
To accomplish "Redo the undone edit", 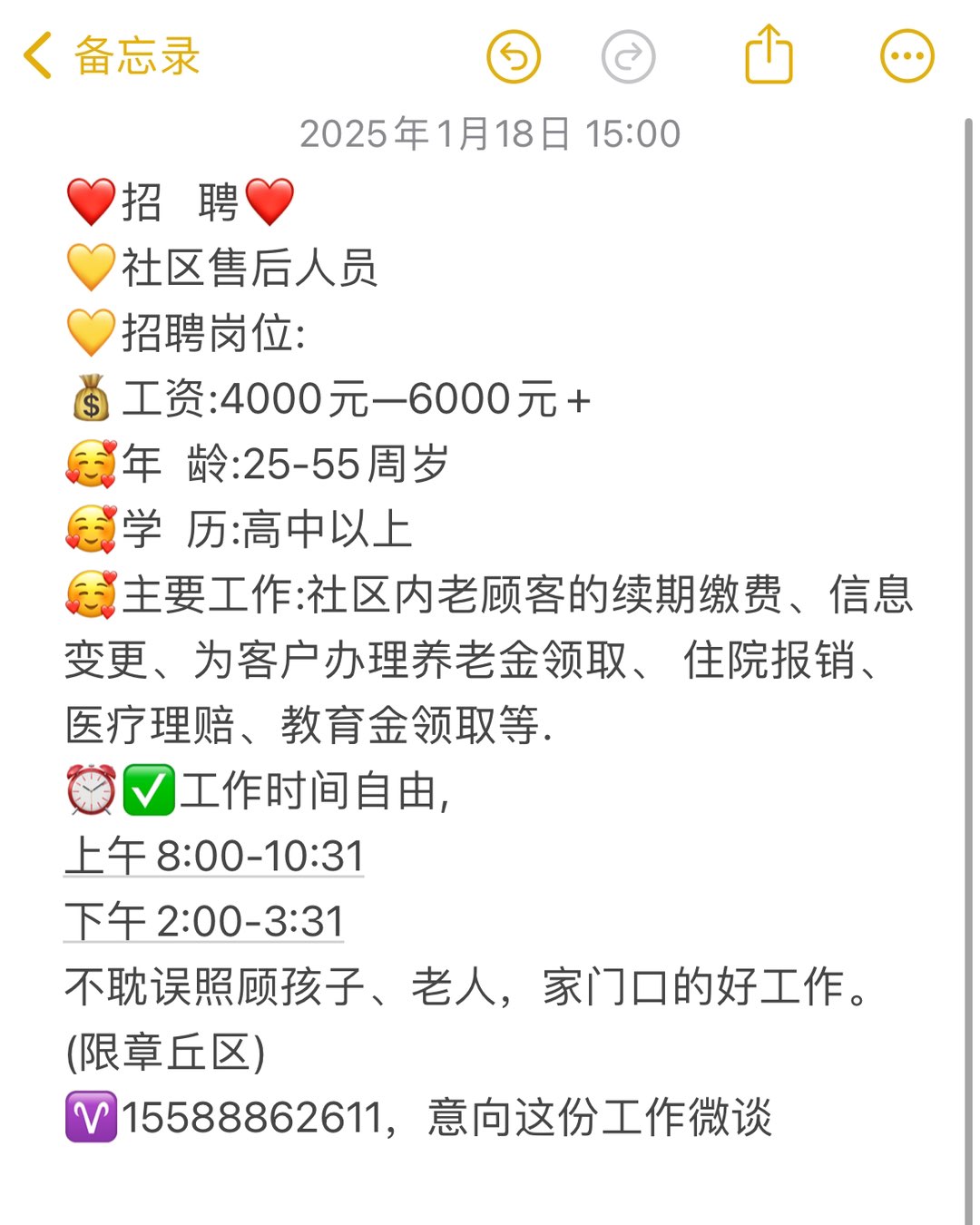I will (x=628, y=57).
